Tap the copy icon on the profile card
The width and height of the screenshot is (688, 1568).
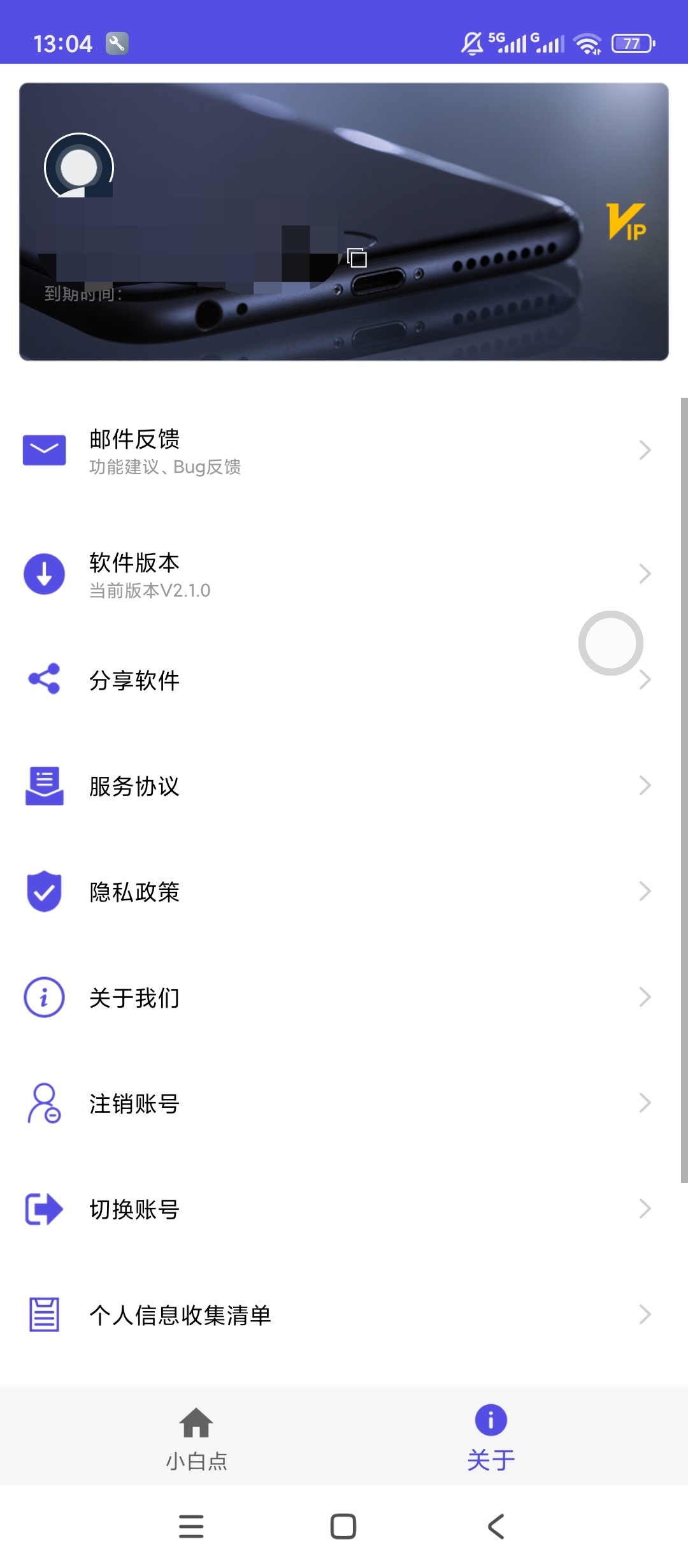pos(357,258)
